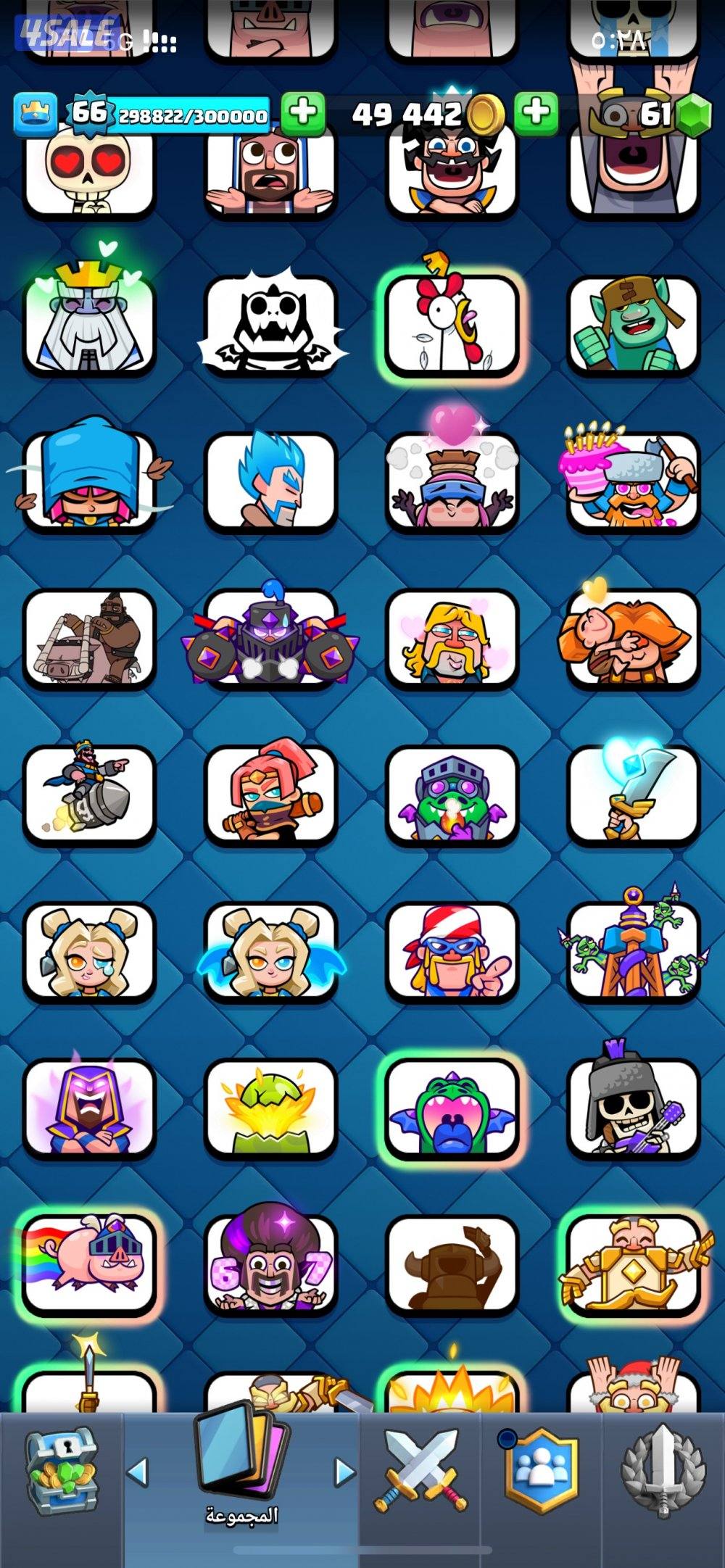
Task: Tap the blue crown profile icon
Action: (x=35, y=115)
